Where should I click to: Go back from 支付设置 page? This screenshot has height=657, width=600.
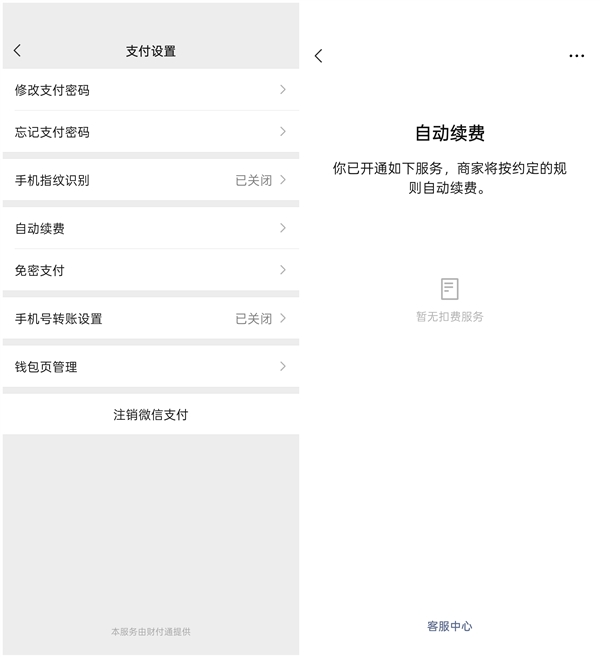17,51
